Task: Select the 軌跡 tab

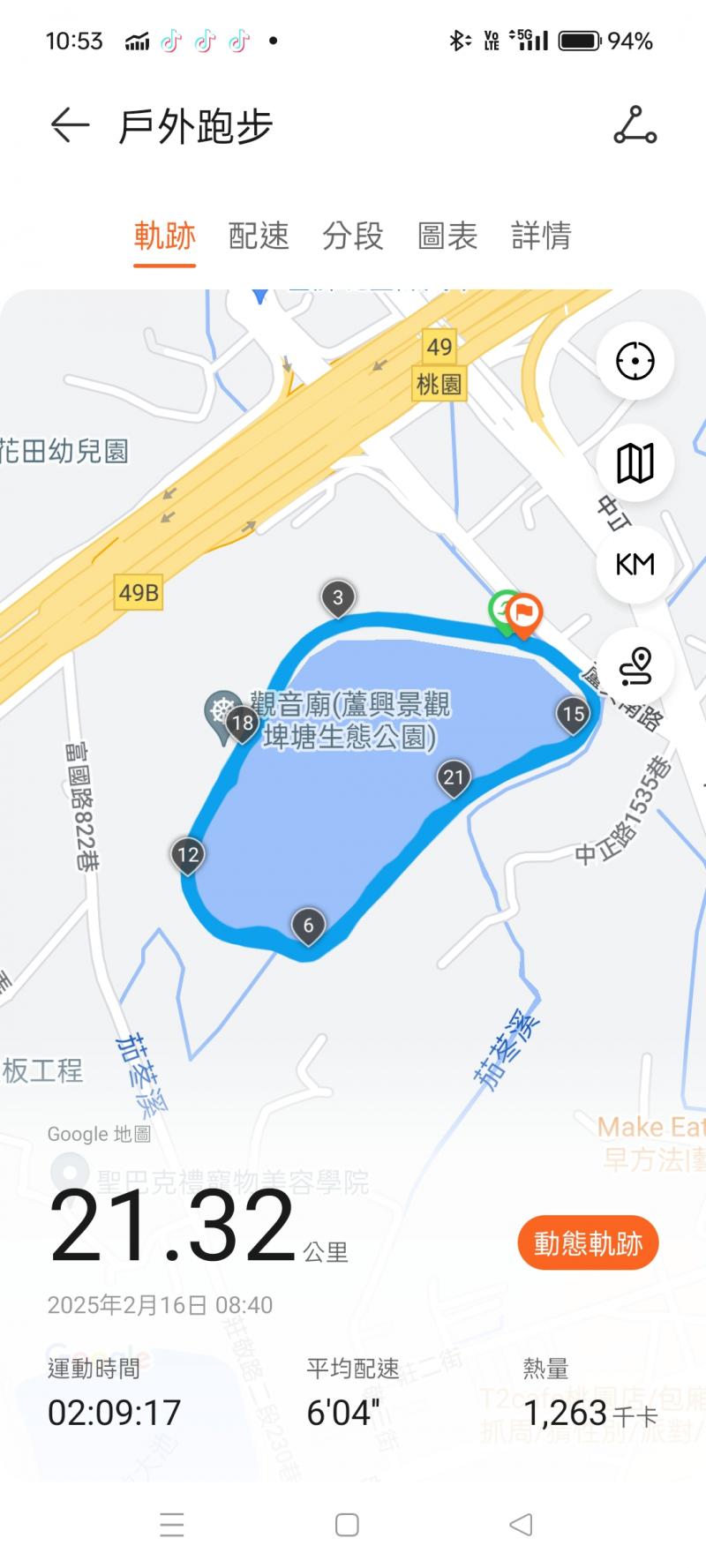Action: tap(165, 236)
